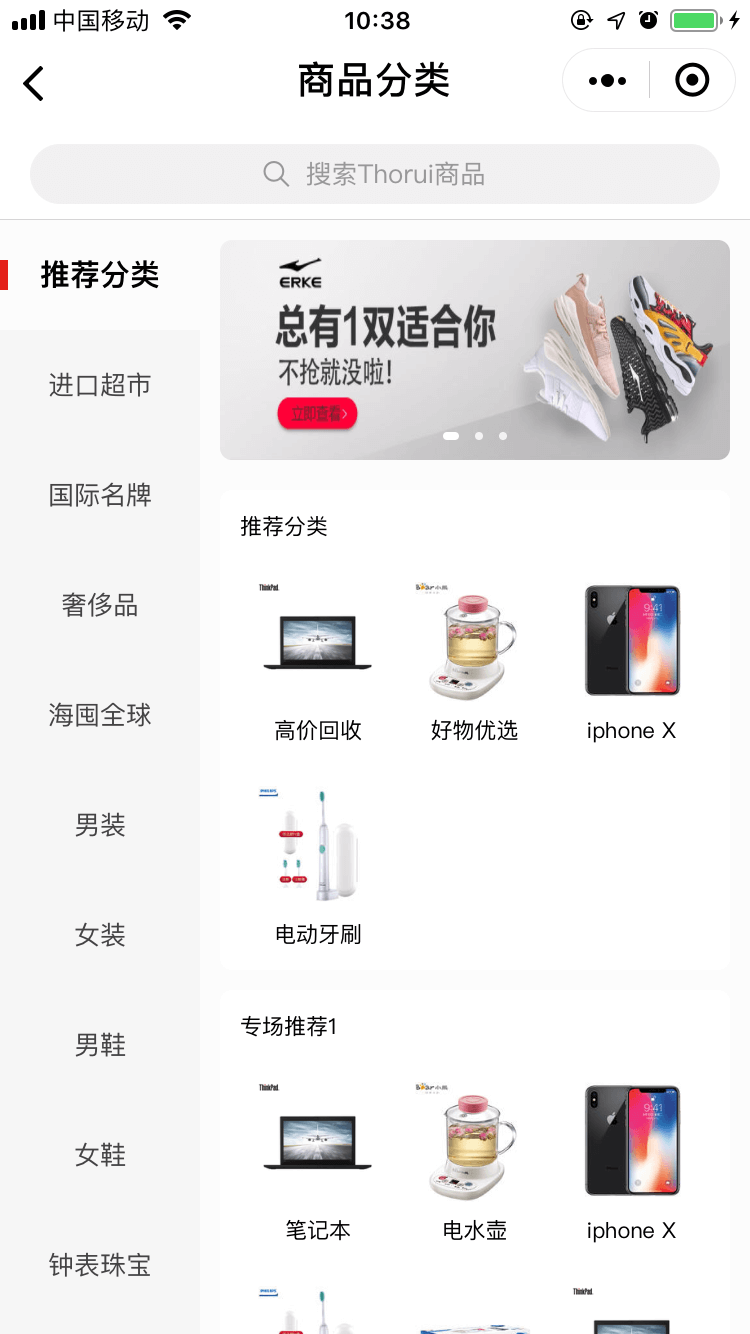Select the 女鞋 category

coord(100,1155)
